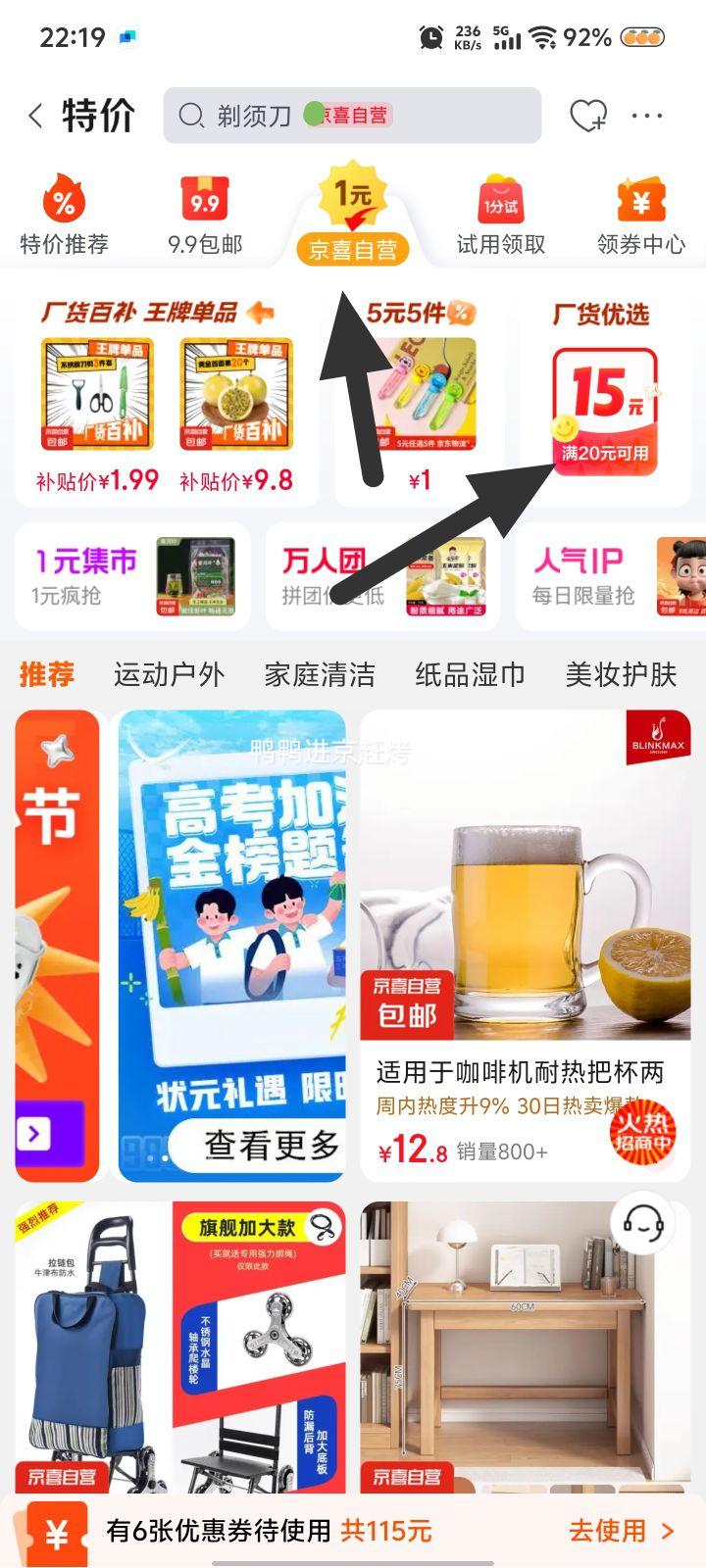The height and width of the screenshot is (1568, 706).
Task: Open the 剃须刀 search box
Action: [351, 116]
